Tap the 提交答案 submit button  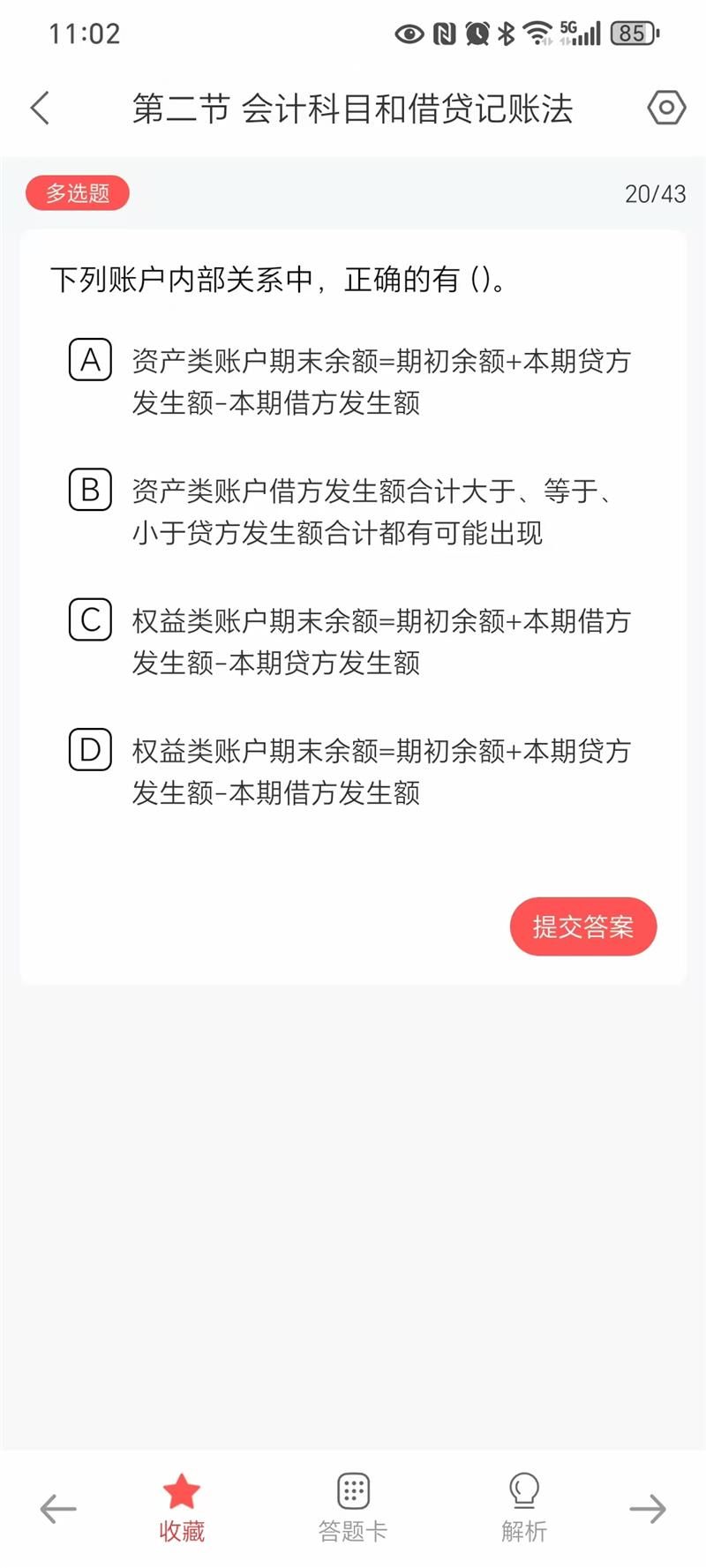pos(583,927)
